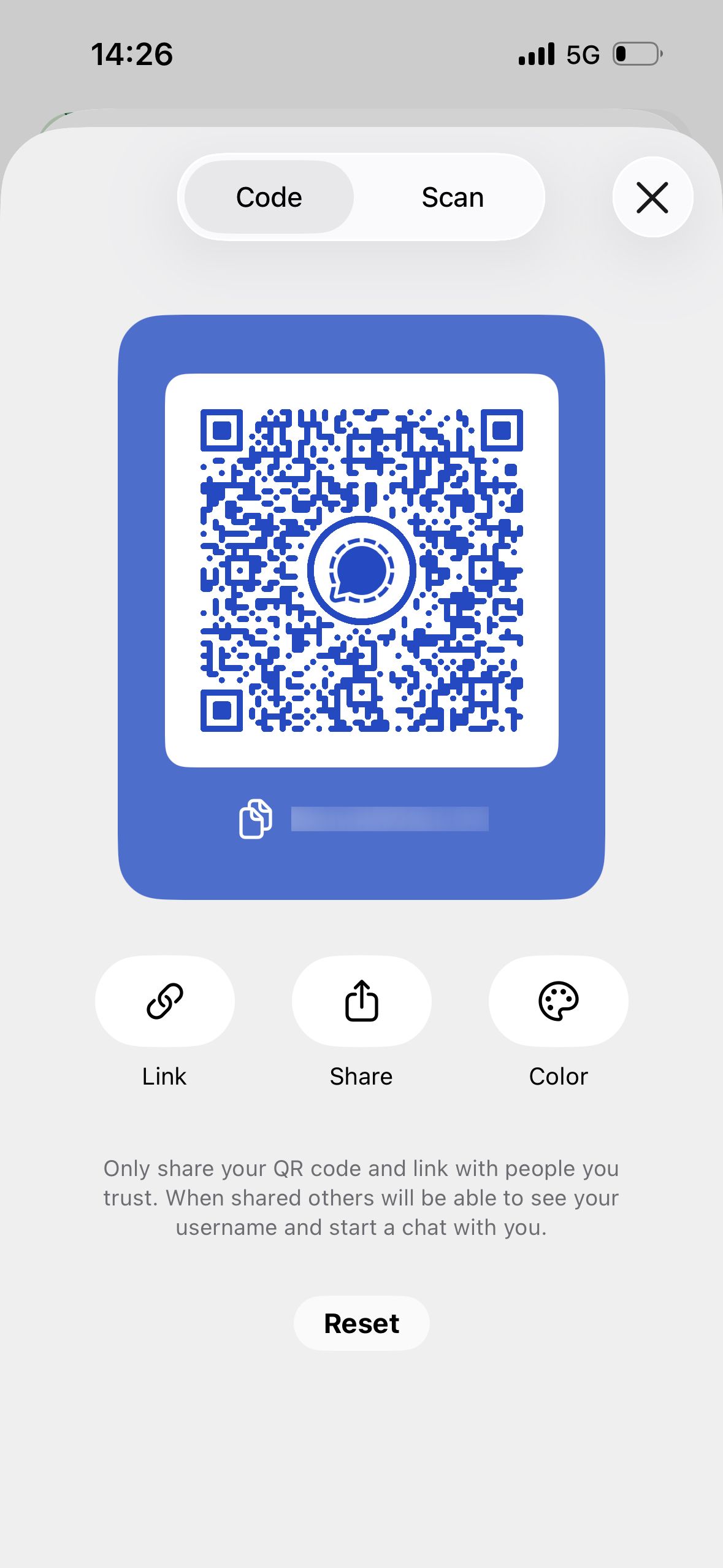Tap the Share button label
Viewport: 723px width, 1568px height.
361,1075
